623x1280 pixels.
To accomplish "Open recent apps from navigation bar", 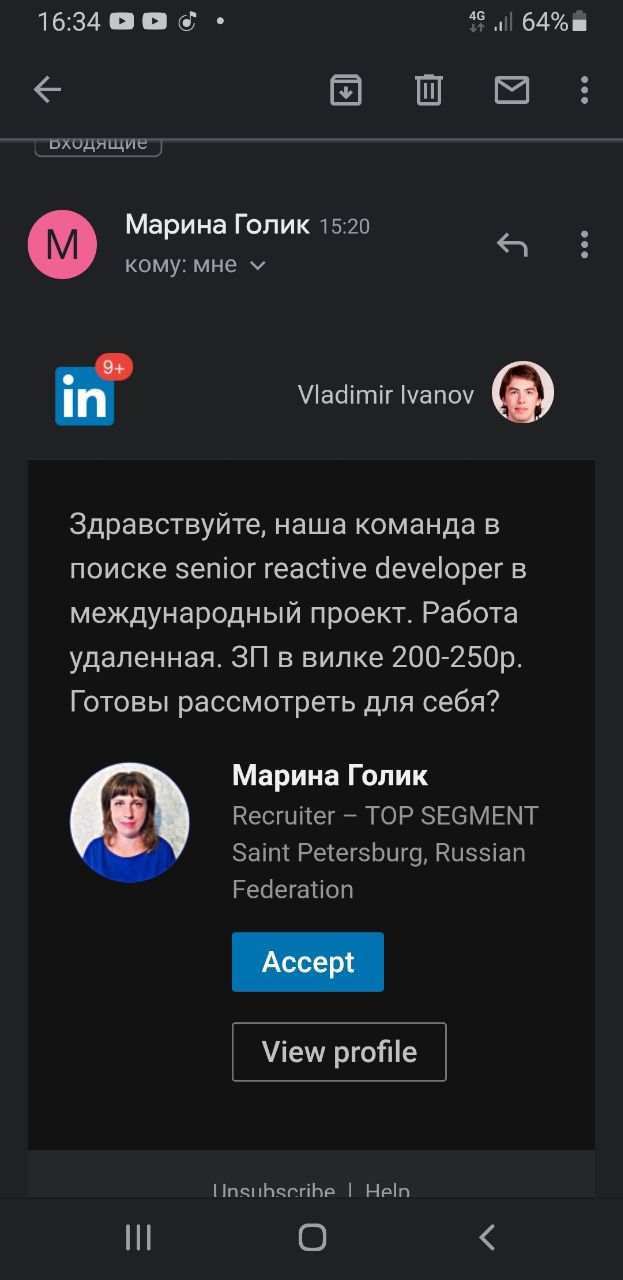I will tap(138, 1238).
